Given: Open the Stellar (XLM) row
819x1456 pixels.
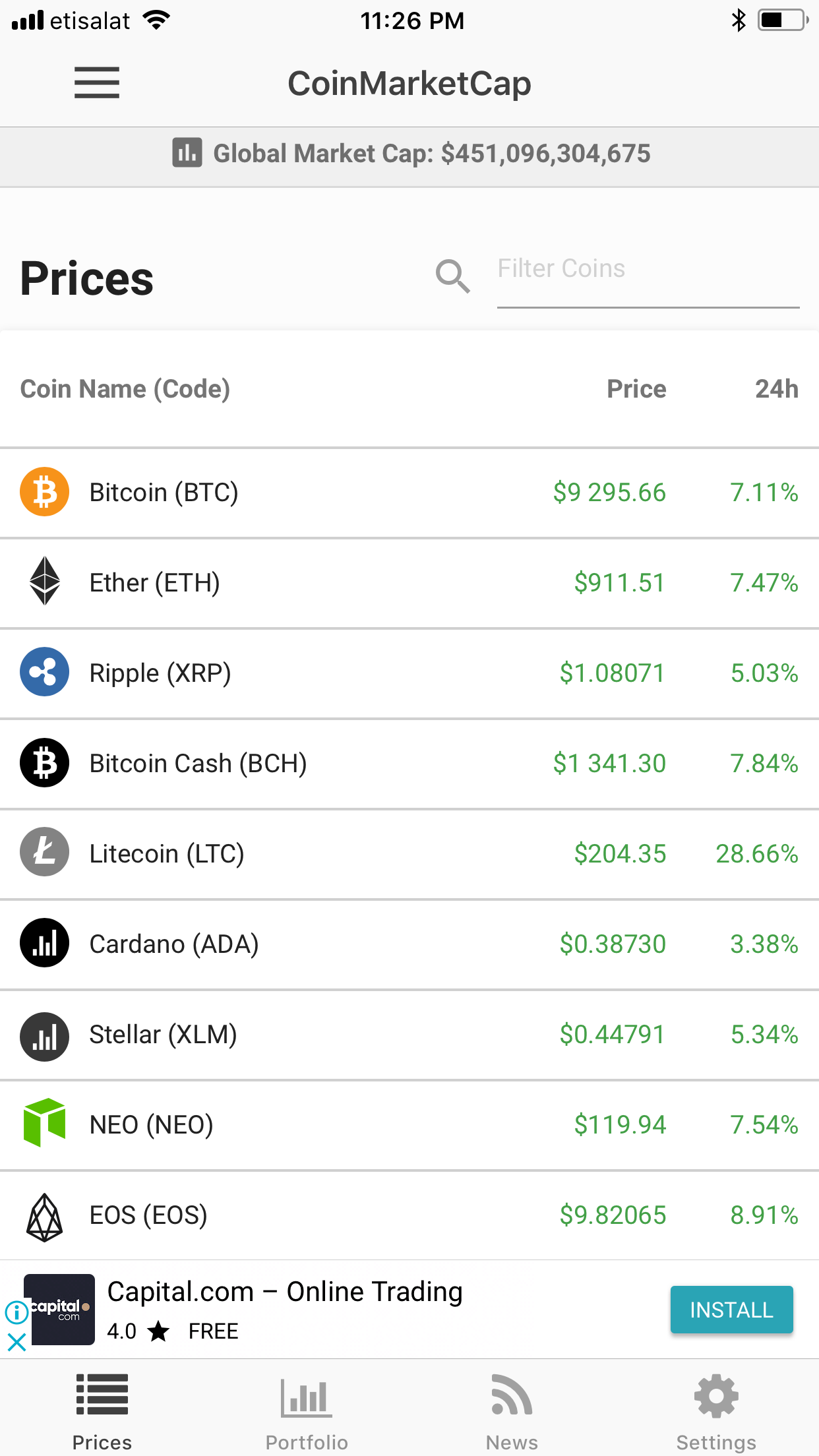Looking at the screenshot, I should click(409, 1035).
